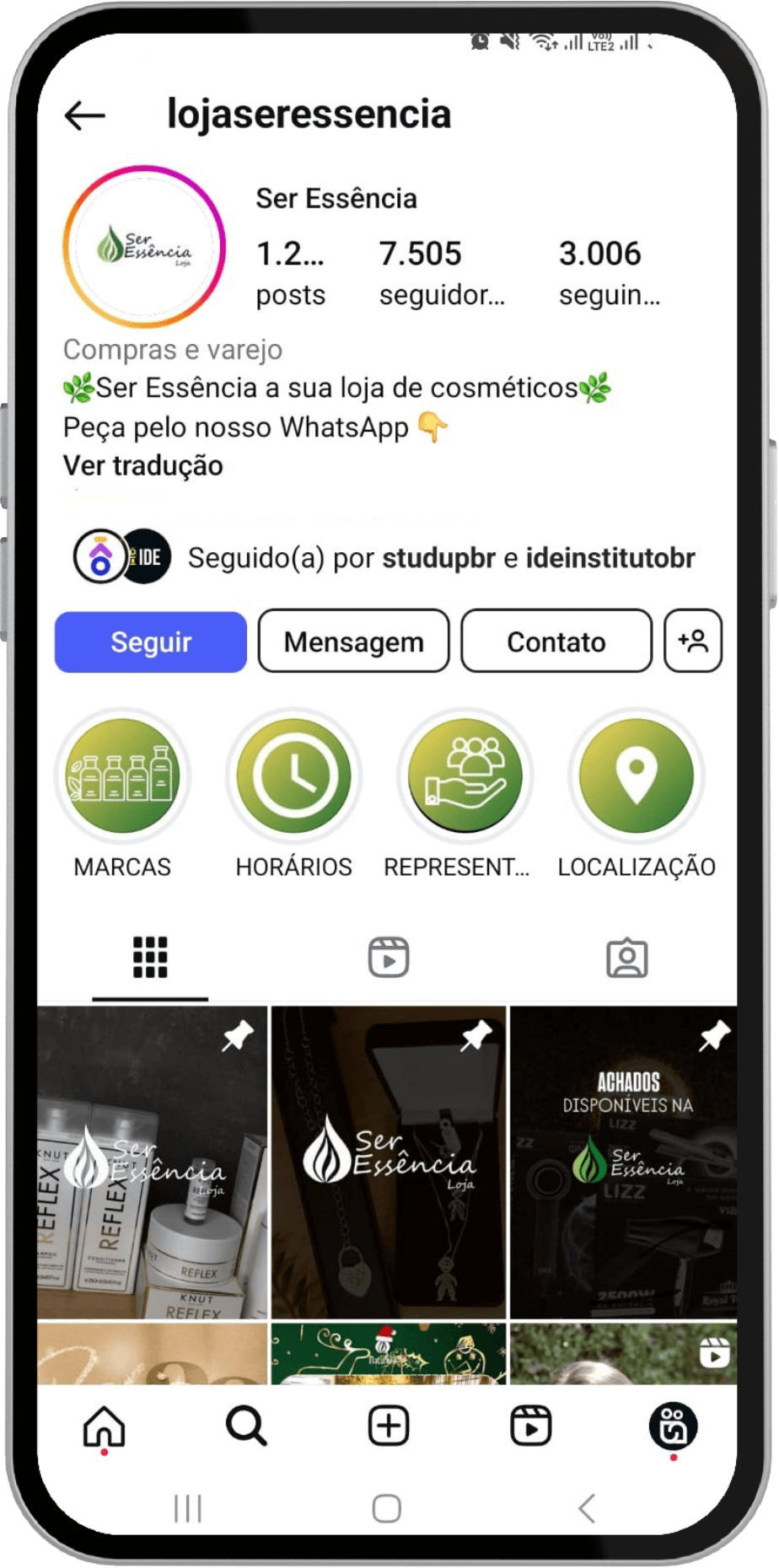View the REPRESENT... highlight

click(465, 776)
